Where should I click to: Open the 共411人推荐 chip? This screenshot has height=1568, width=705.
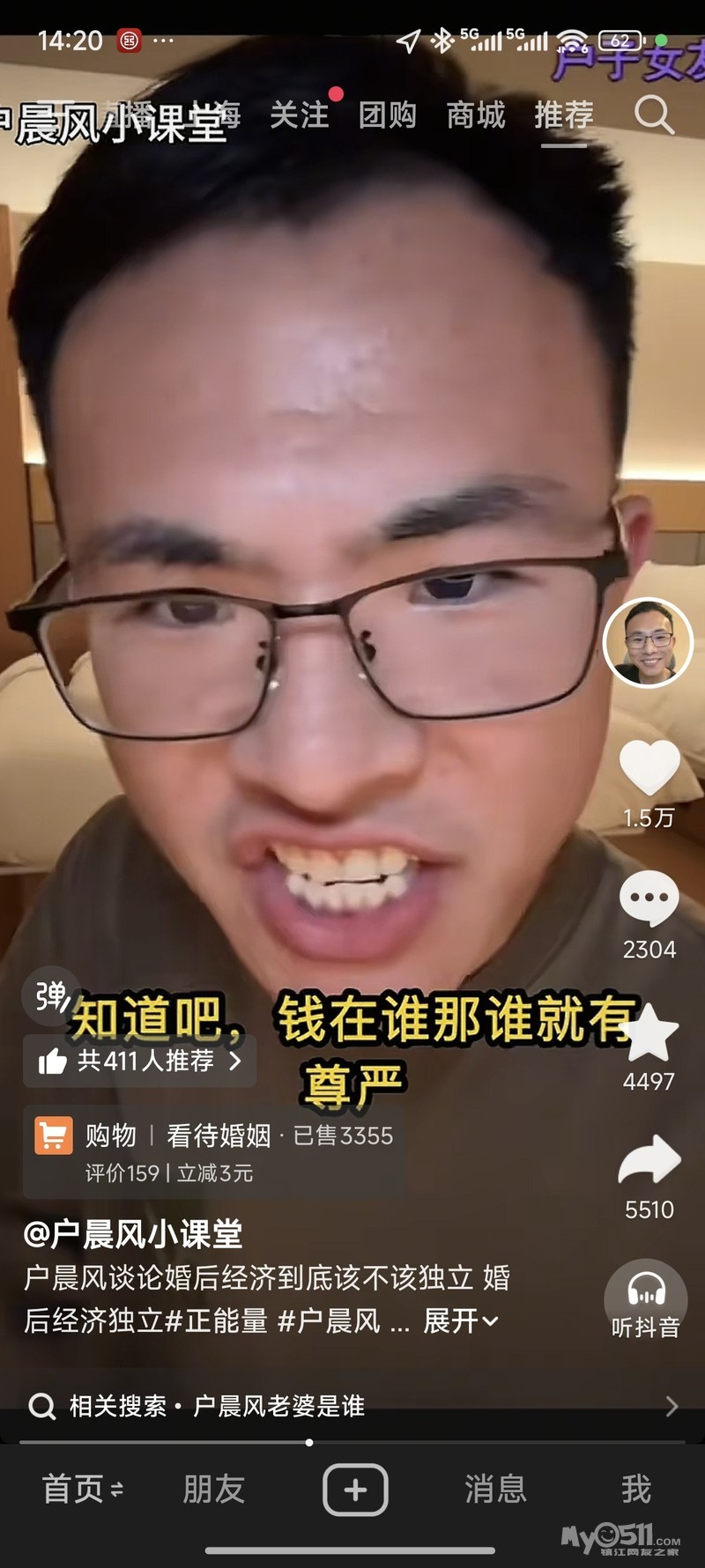(140, 1061)
